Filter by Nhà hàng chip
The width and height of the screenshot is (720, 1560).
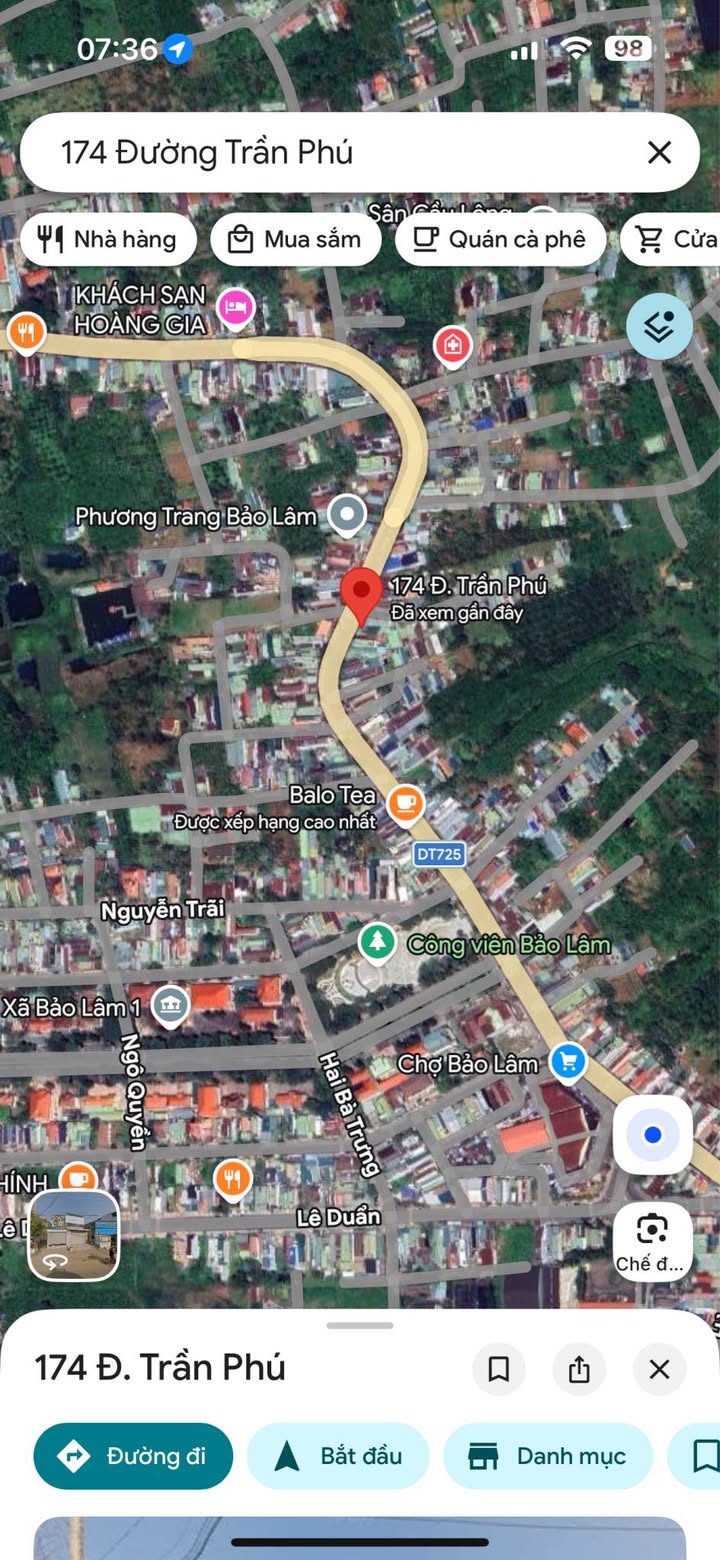point(107,240)
